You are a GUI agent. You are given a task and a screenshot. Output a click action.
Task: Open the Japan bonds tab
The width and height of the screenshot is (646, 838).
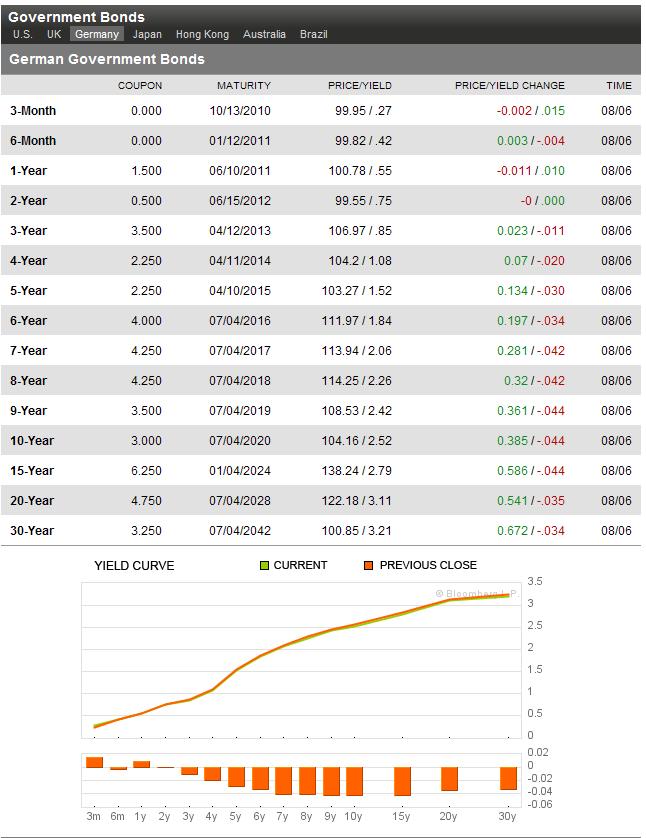point(147,34)
